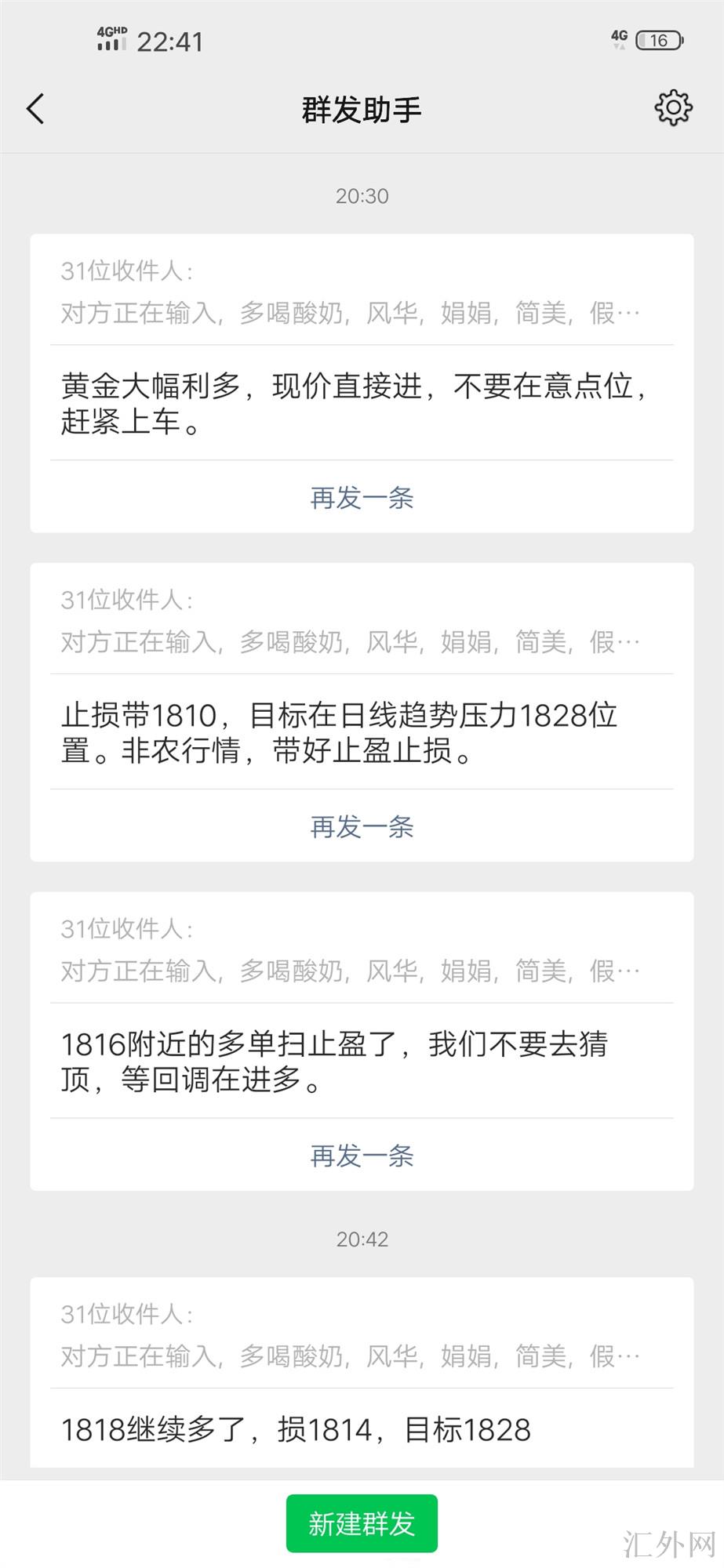Tap 再发一条 under the 1816附近的多单 message
The width and height of the screenshot is (724, 1568).
[362, 1155]
